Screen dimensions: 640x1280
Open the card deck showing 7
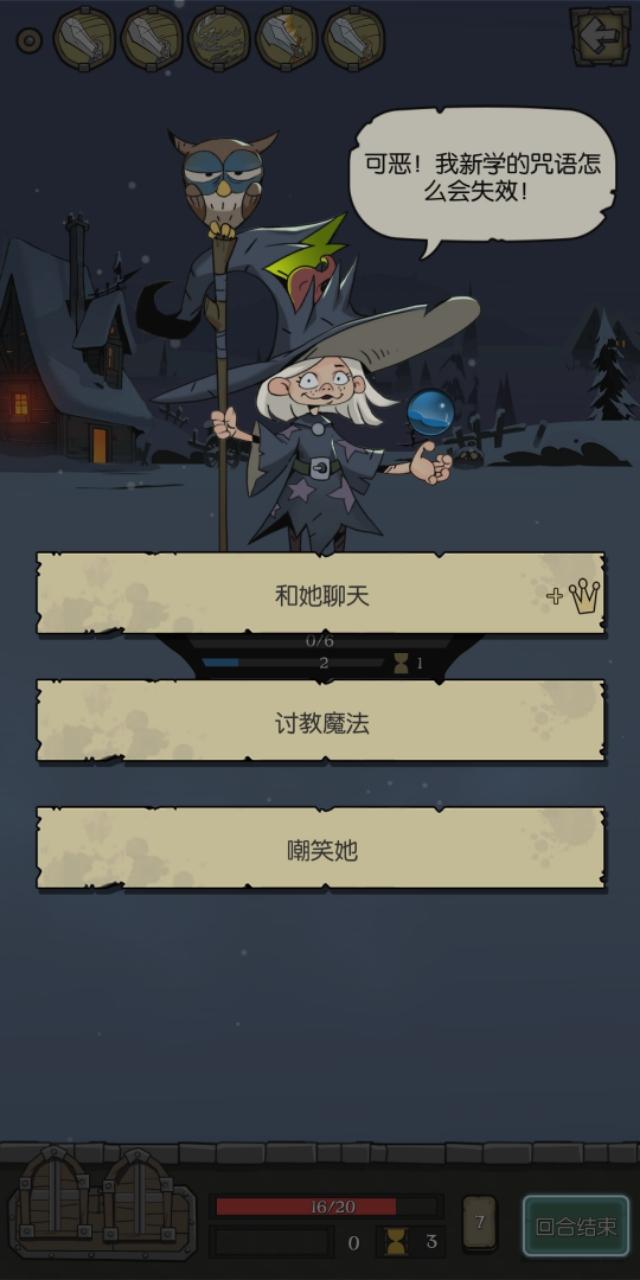click(479, 1223)
